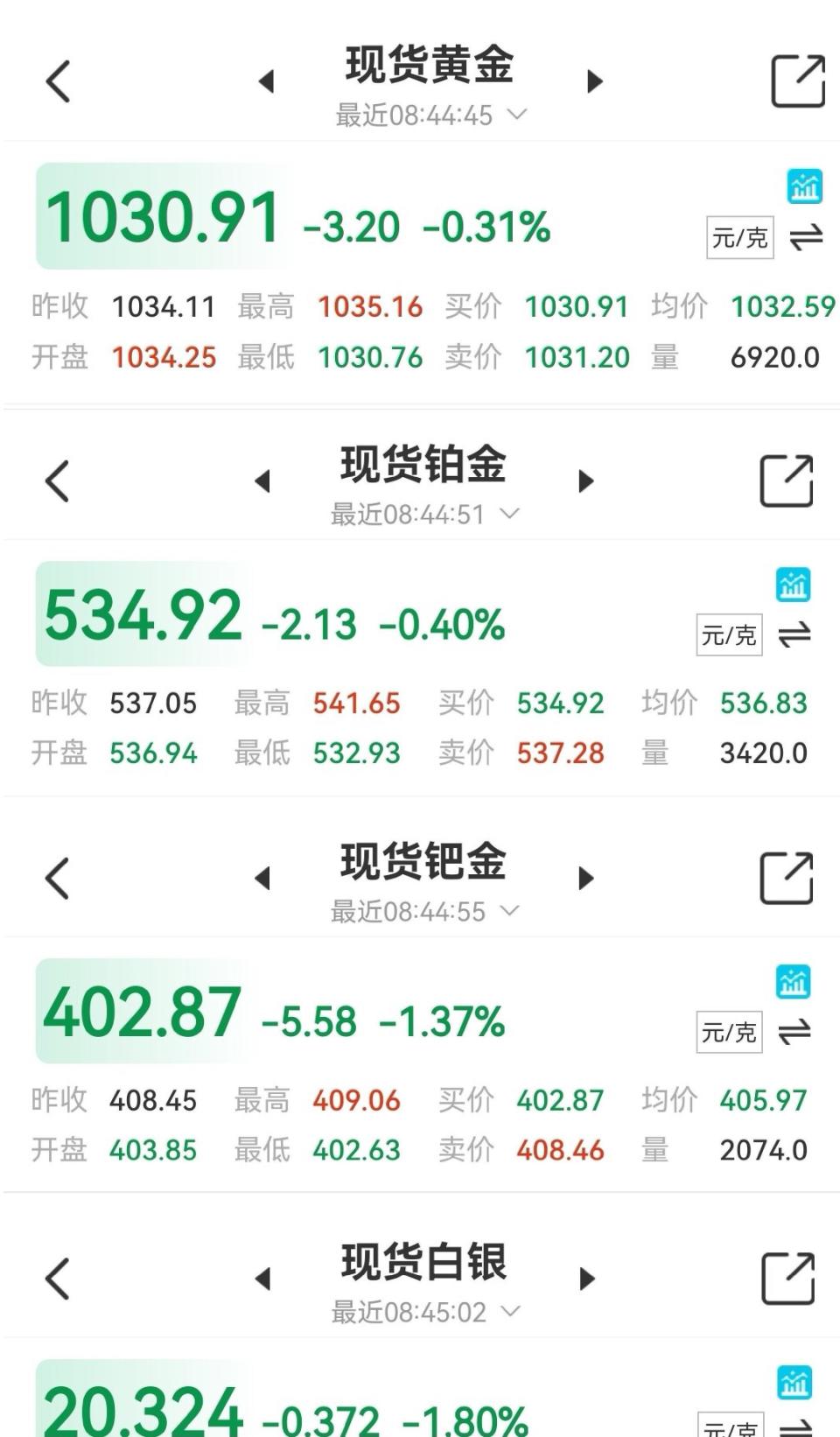
Task: Click the 元/克 unit label for gold
Action: click(x=741, y=238)
